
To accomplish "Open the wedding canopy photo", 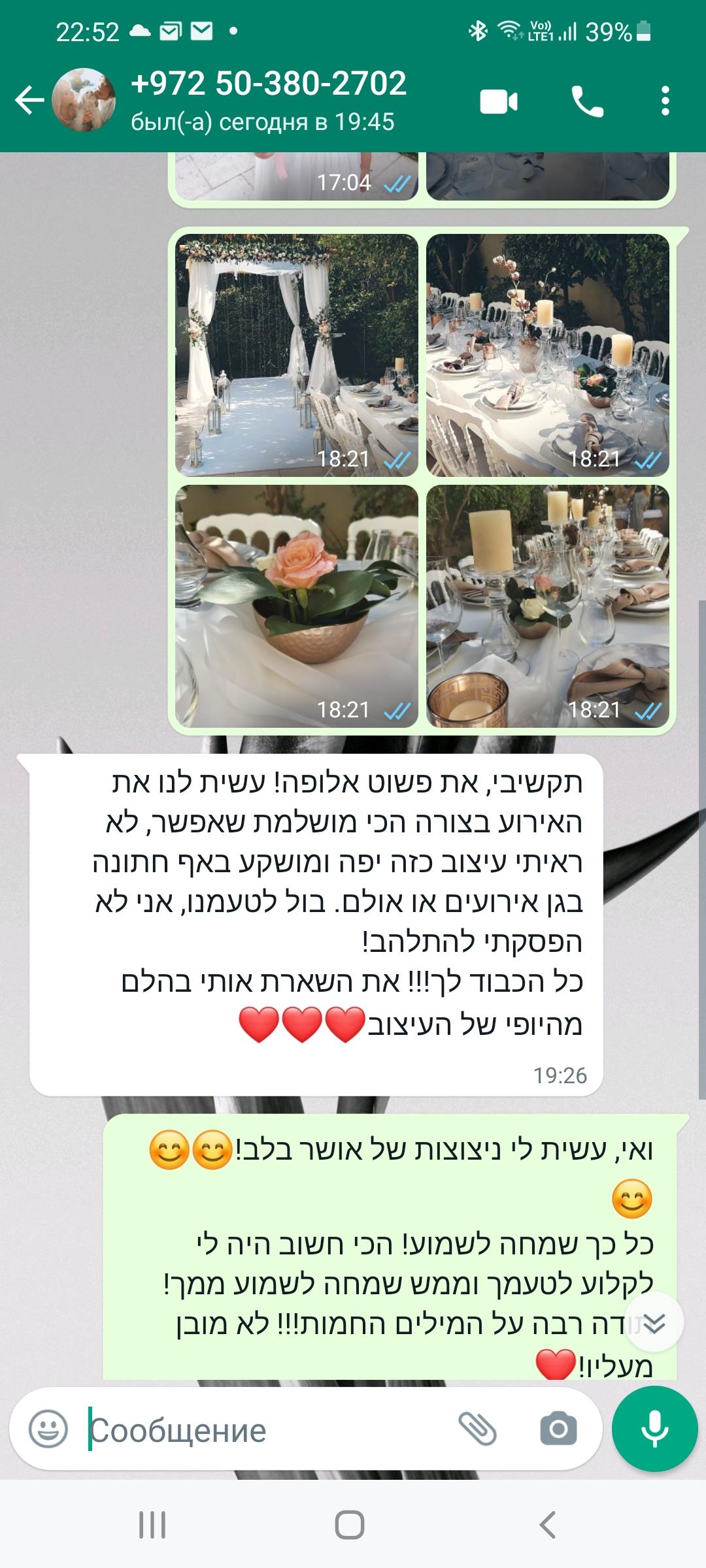I will coord(297,355).
